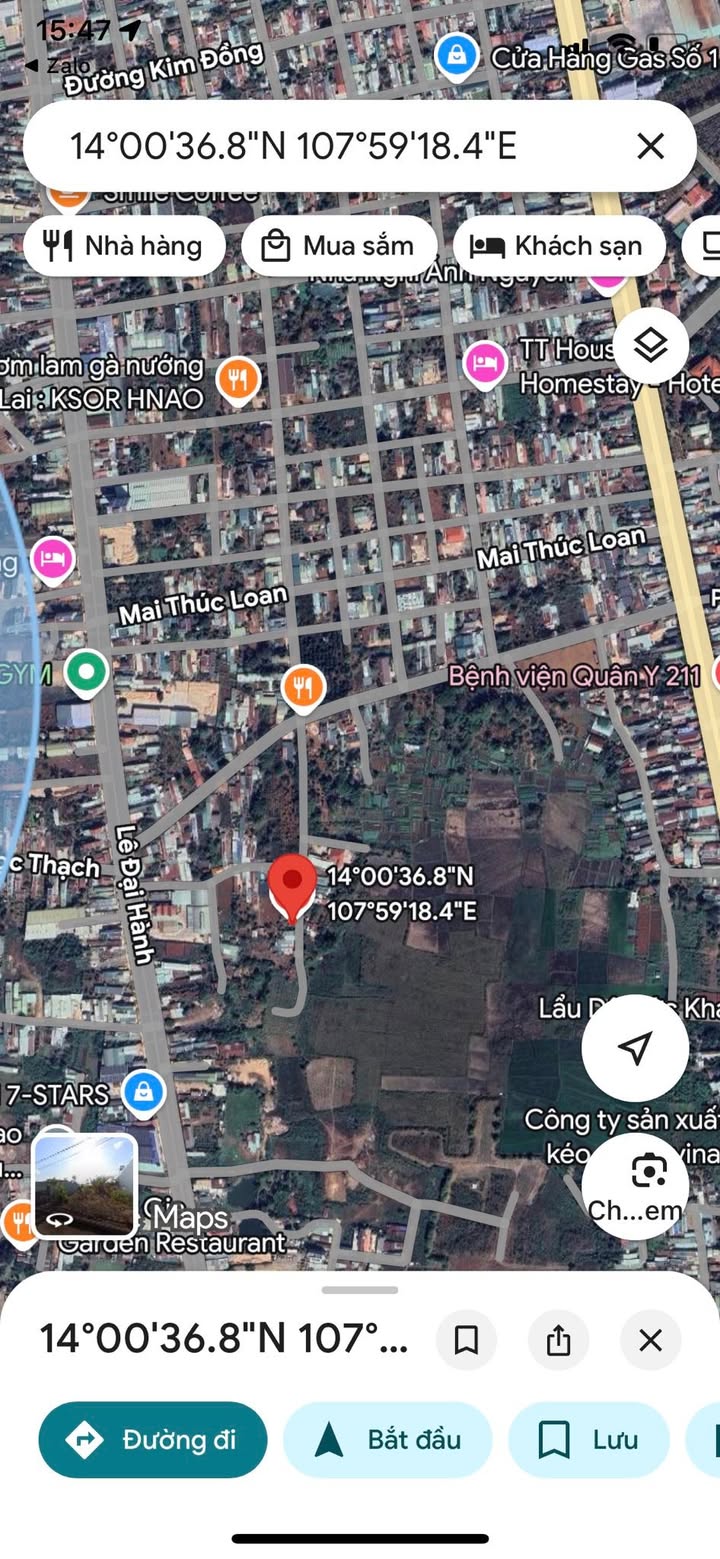This screenshot has height=1559, width=720.
Task: Expand the sheet using the drag handle
Action: 360,1290
